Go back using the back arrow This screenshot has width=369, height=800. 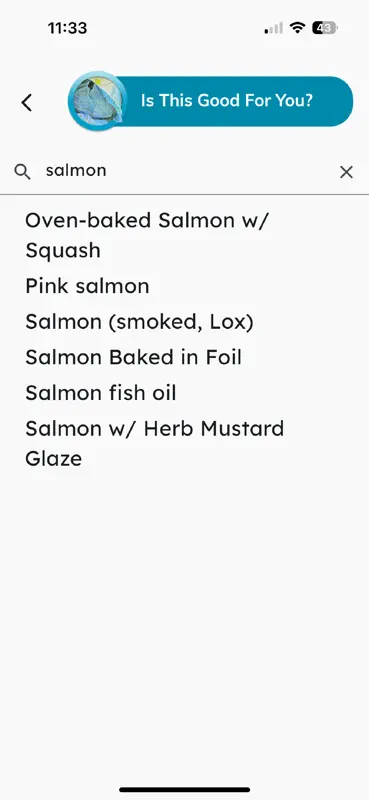pyautogui.click(x=27, y=103)
